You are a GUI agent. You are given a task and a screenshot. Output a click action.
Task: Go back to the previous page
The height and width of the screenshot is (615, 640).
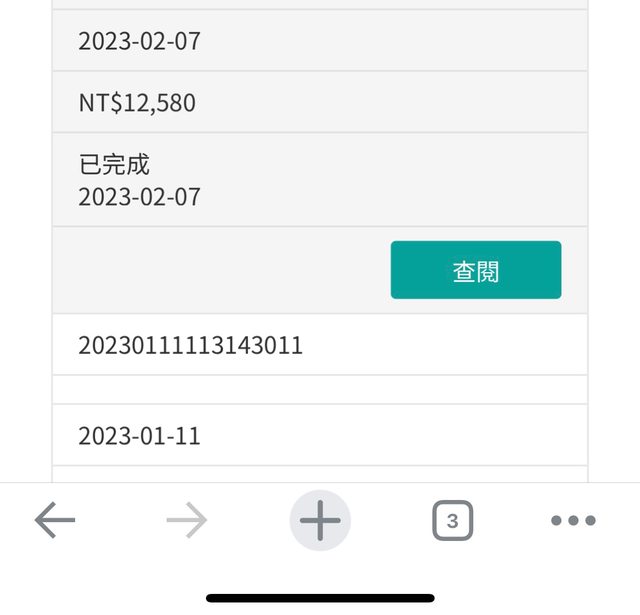[x=55, y=520]
